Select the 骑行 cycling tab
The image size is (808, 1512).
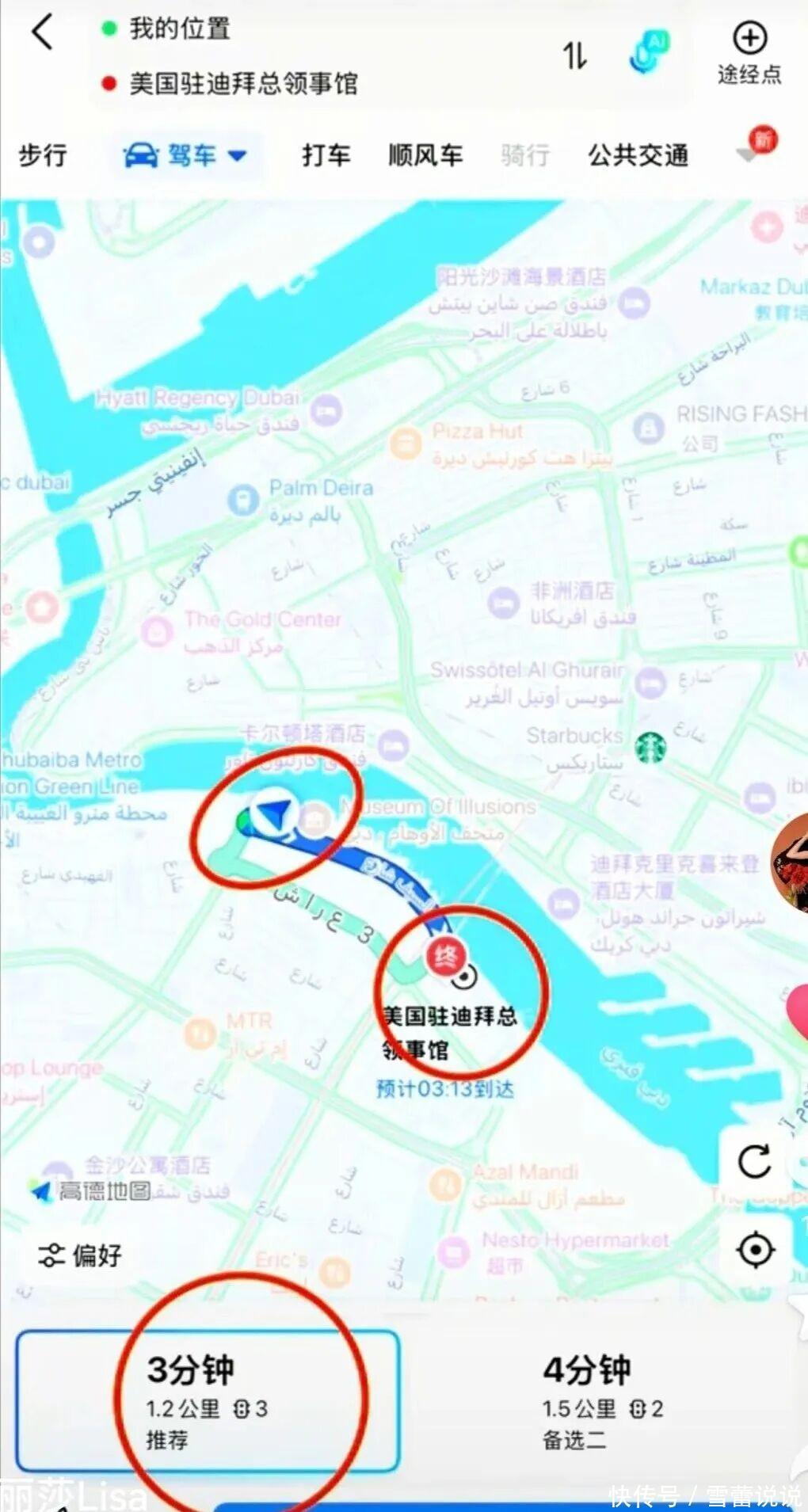pyautogui.click(x=524, y=154)
